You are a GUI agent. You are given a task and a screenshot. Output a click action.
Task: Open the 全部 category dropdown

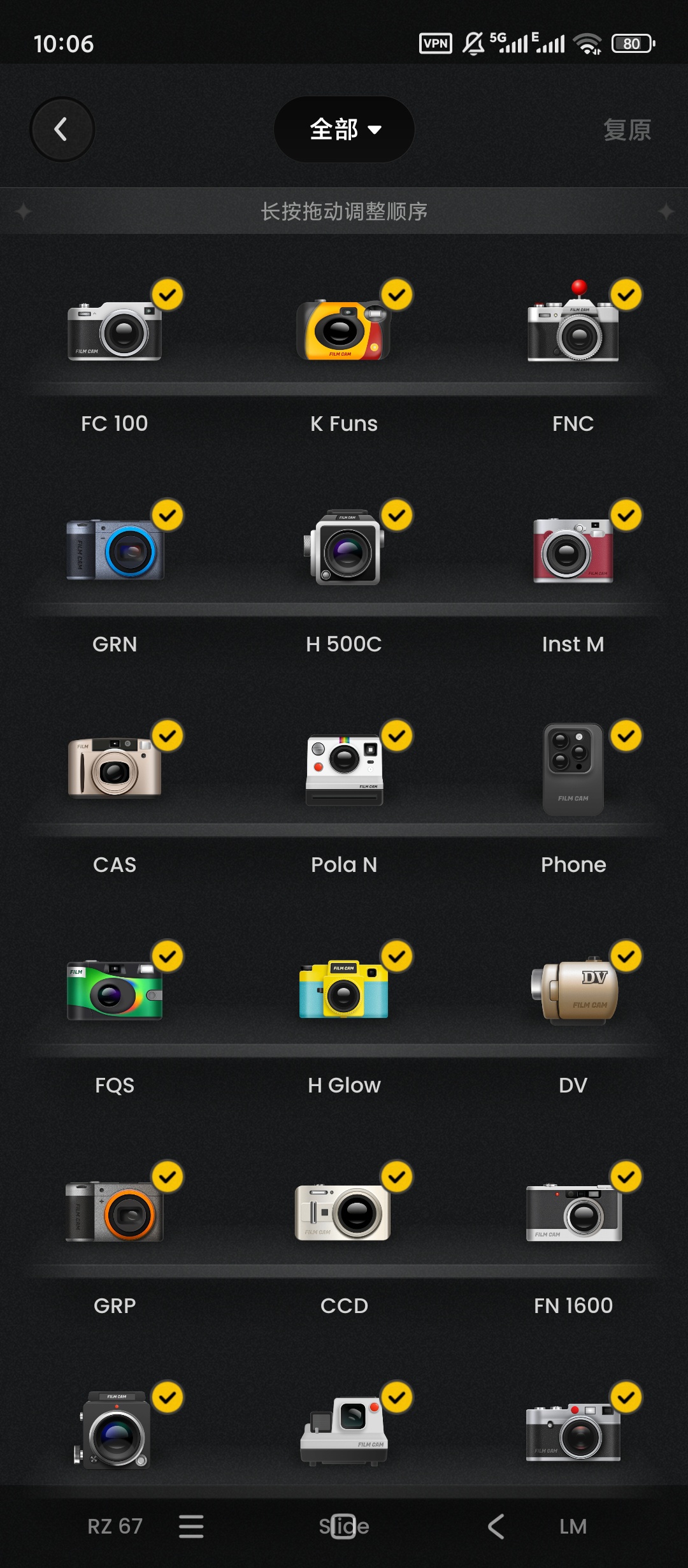pos(344,129)
